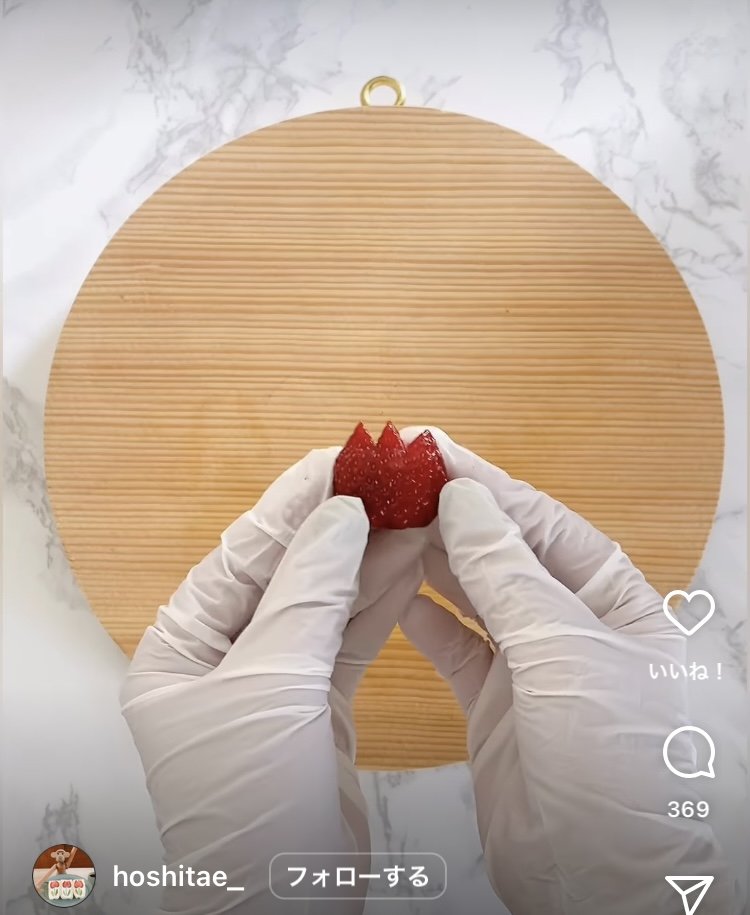Open hoshitae_ profile via the avatar picture
The image size is (750, 915).
point(64,876)
